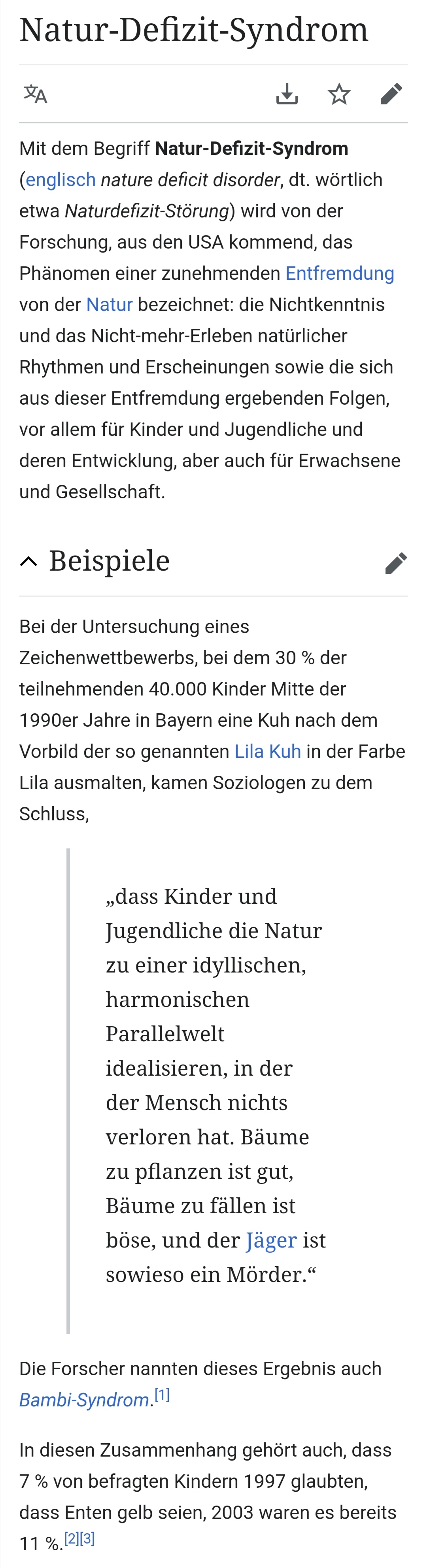Viewport: 427px width, 1568px height.
Task: Open the 'englisch' link
Action: (x=61, y=180)
